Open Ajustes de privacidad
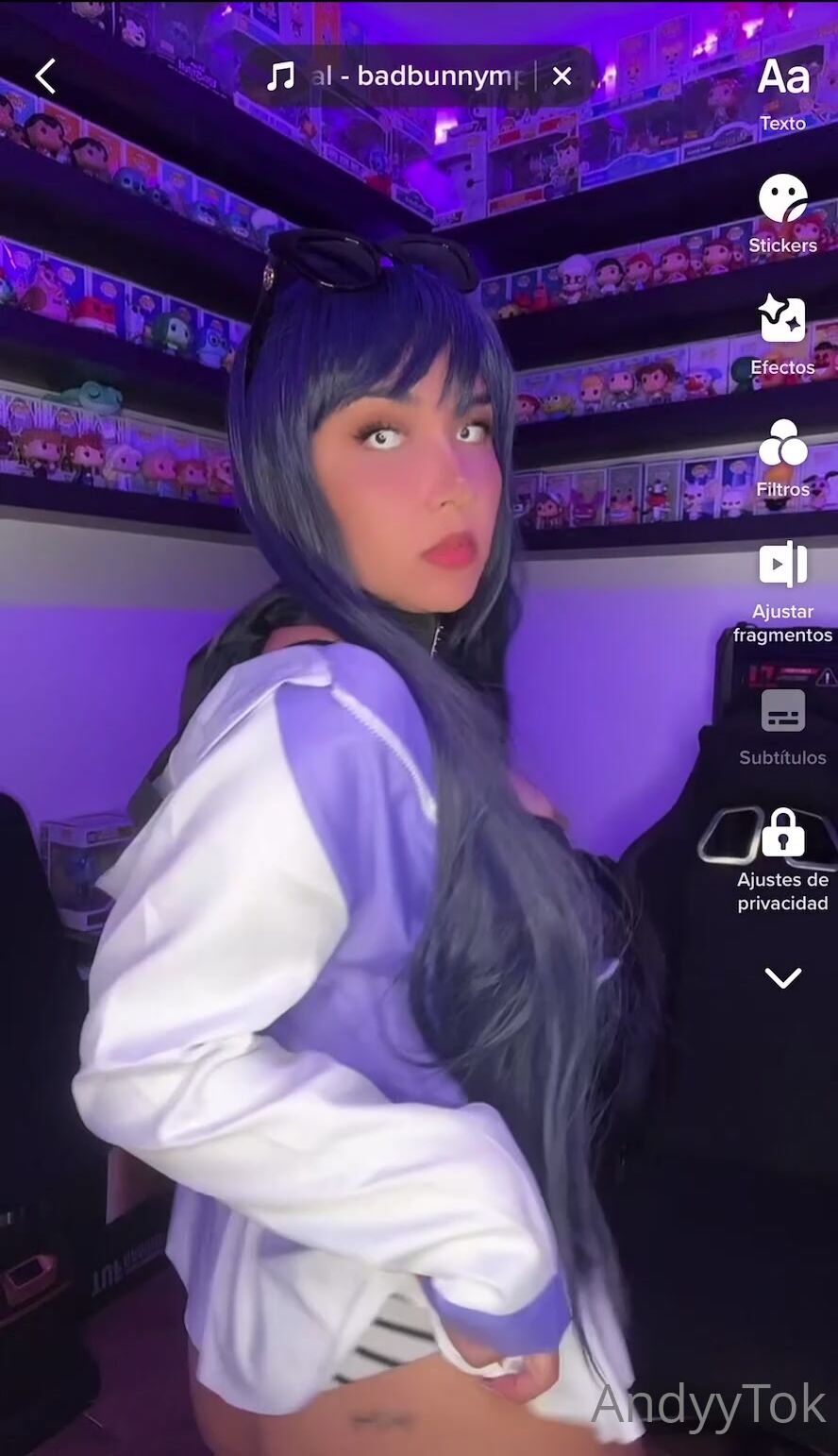The width and height of the screenshot is (838, 1456). point(782,857)
